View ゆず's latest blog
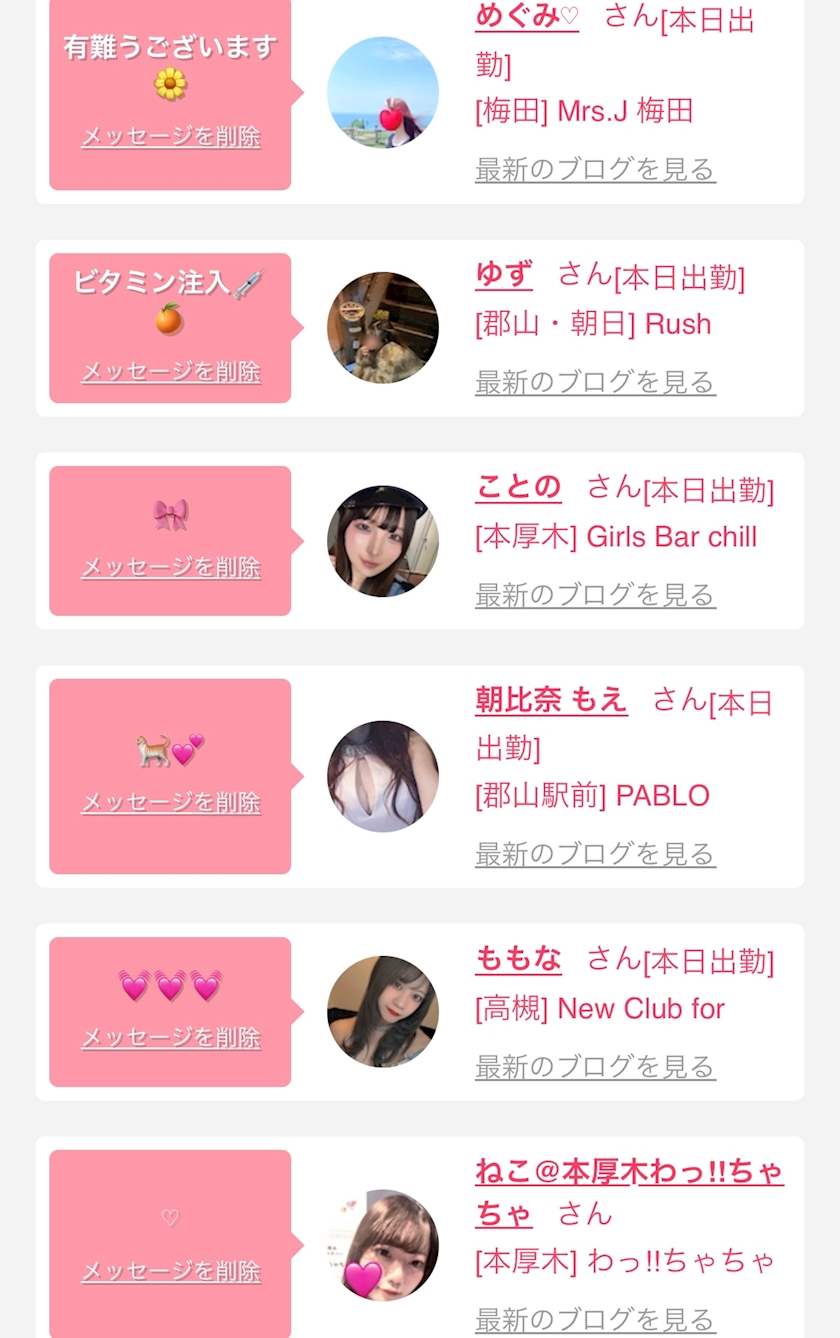The image size is (840, 1338). point(595,381)
